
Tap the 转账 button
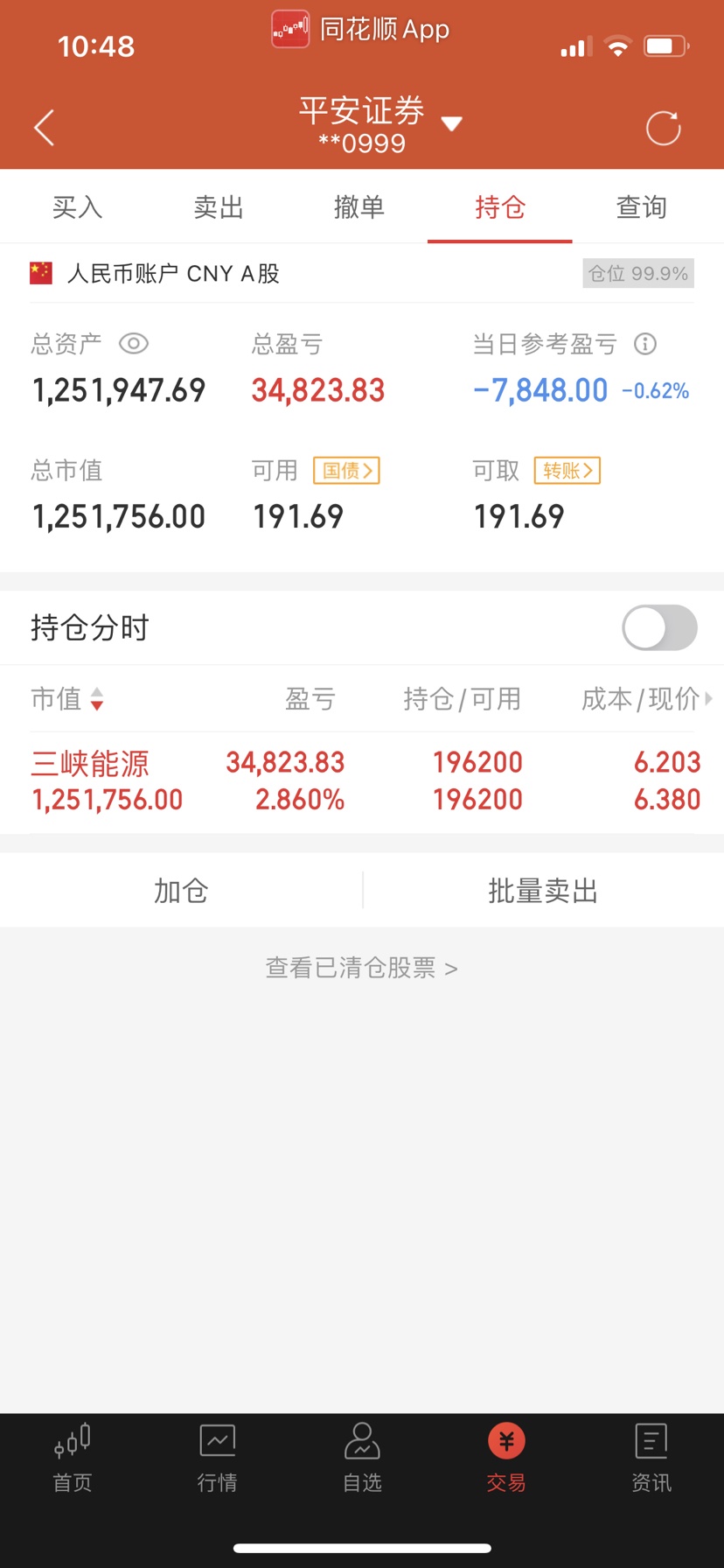coord(567,471)
